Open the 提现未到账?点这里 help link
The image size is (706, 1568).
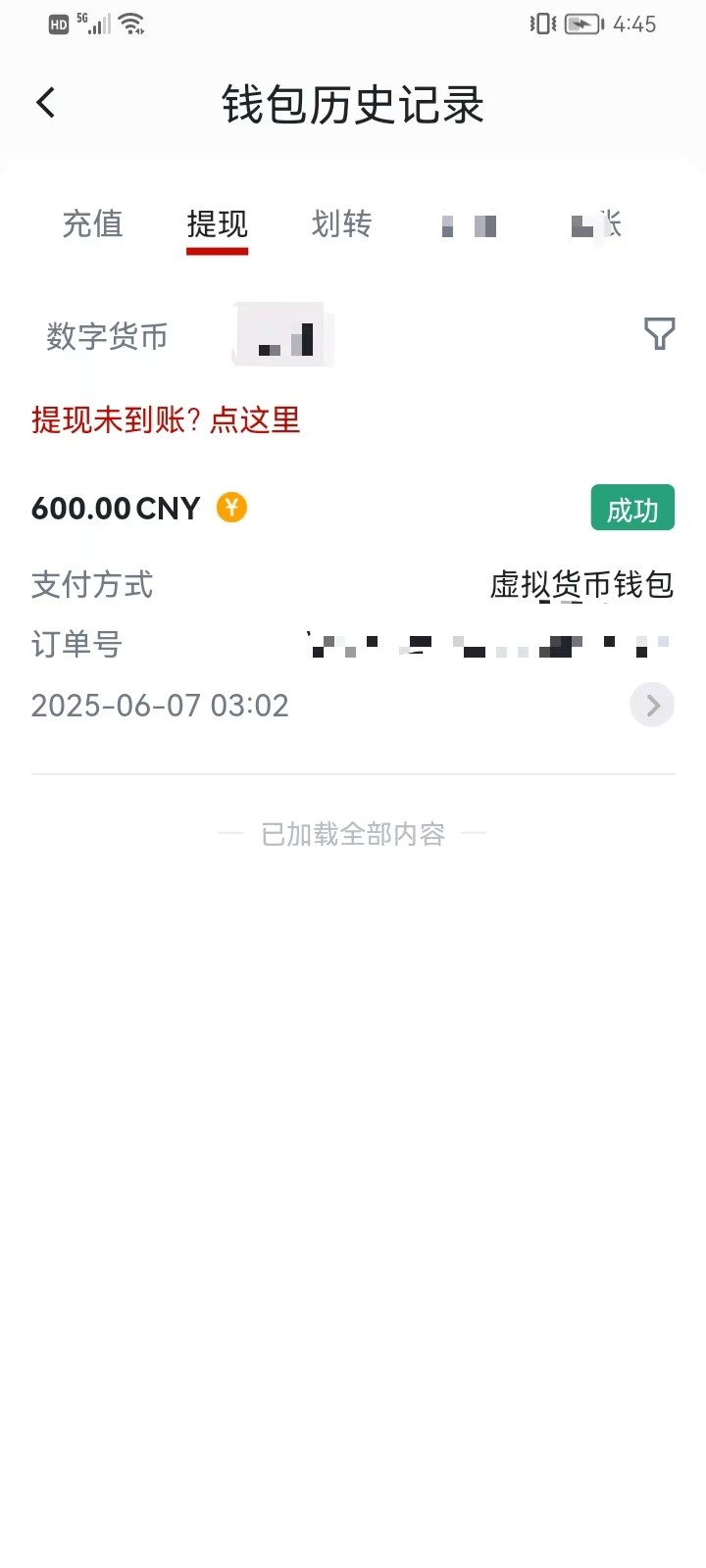pyautogui.click(x=166, y=420)
